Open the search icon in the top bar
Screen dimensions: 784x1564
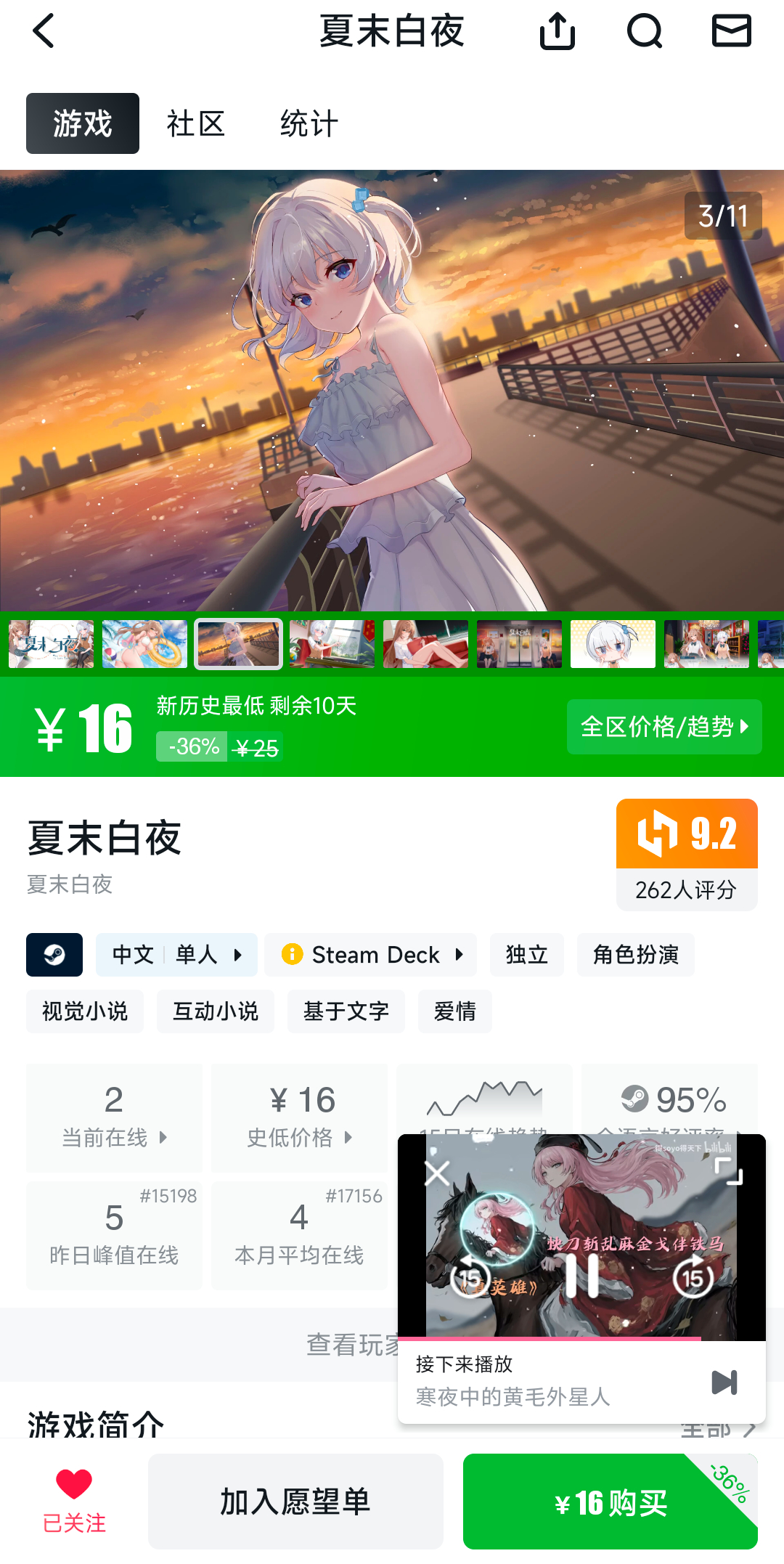click(x=645, y=32)
